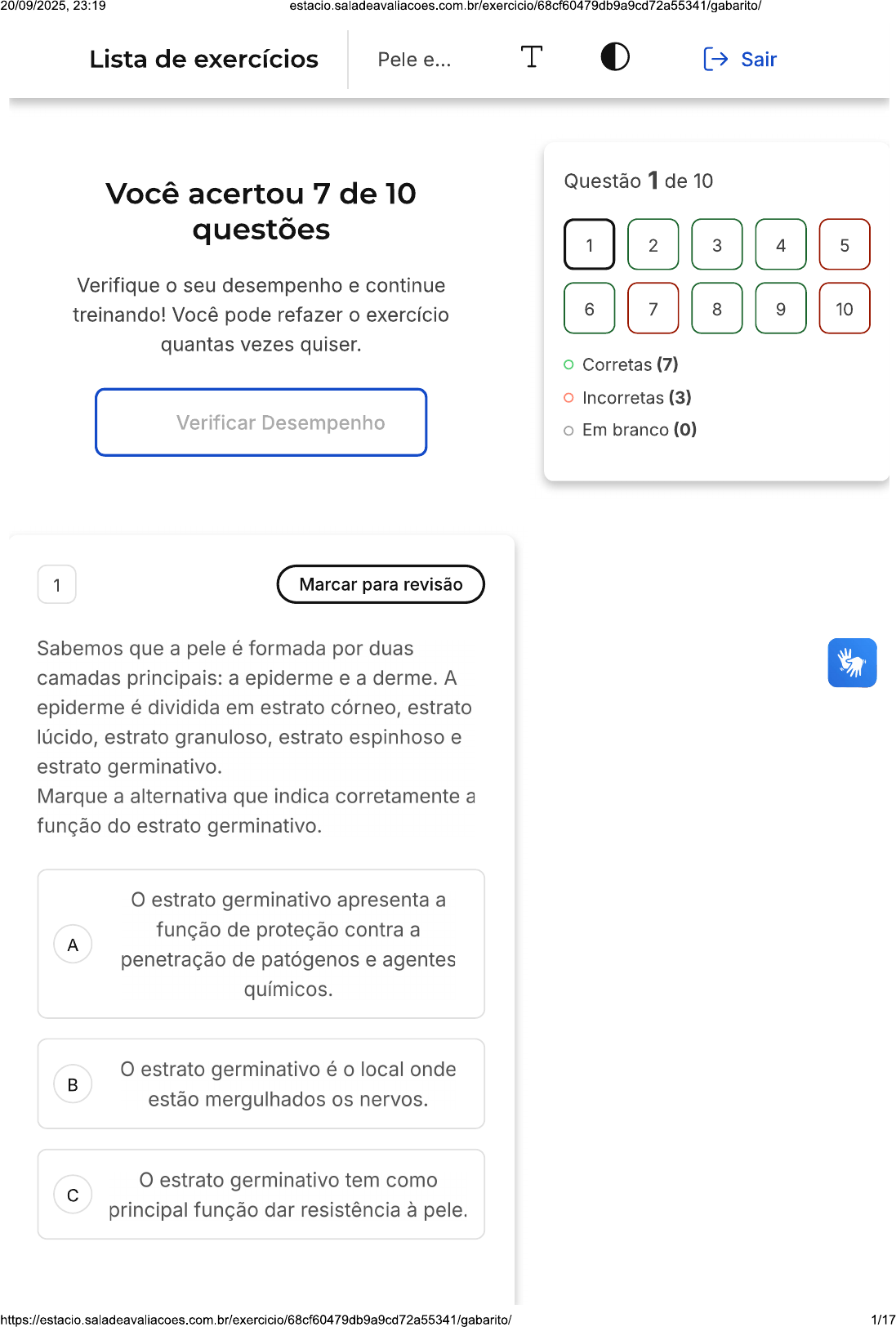View incorrect question 5
Viewport: 896px width, 1327px height.
[x=844, y=244]
